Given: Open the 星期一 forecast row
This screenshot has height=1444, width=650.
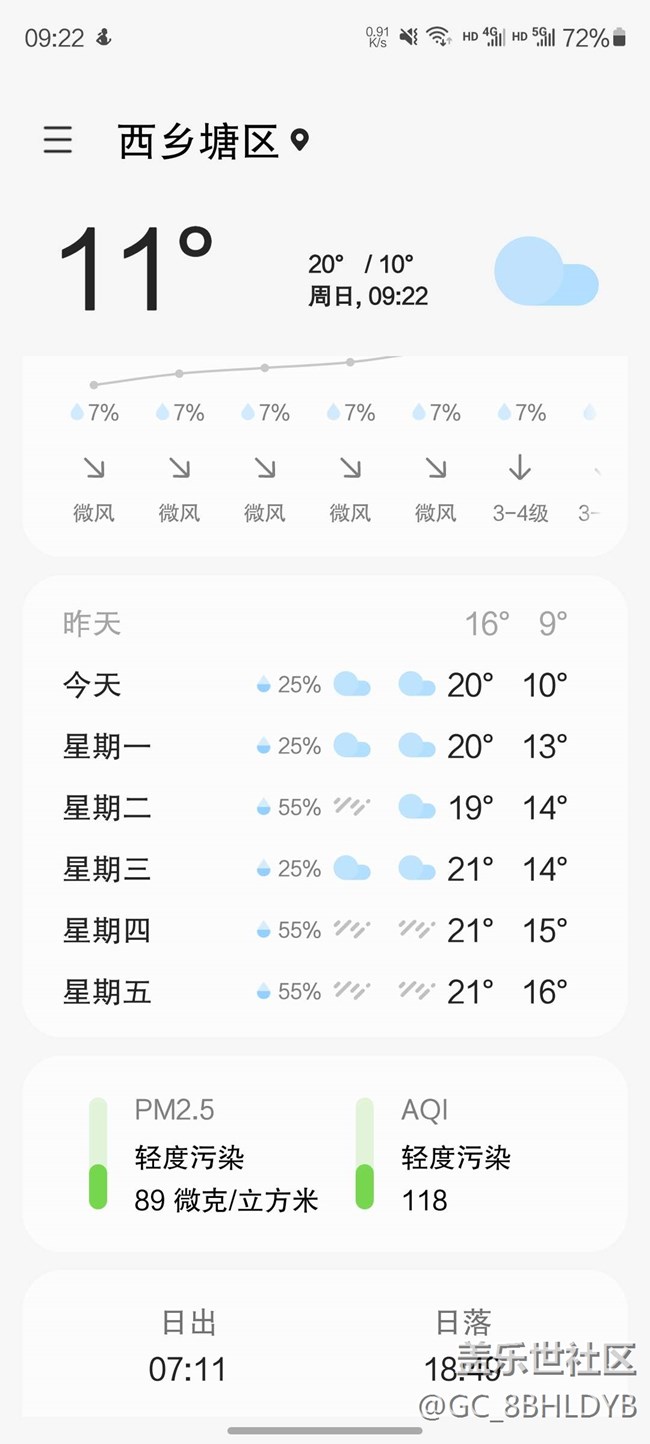Looking at the screenshot, I should coord(325,746).
